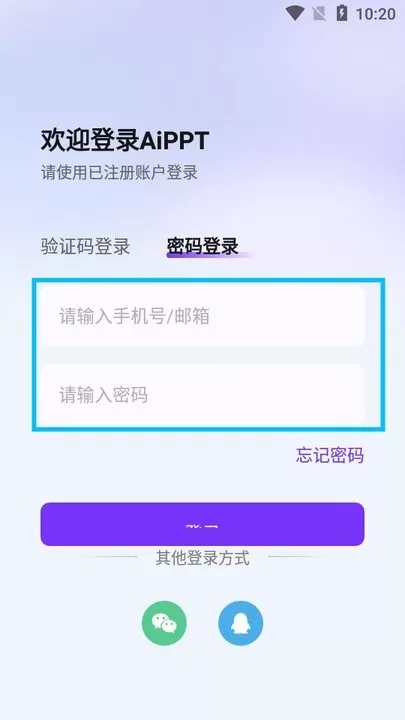Open the 忘记密码 link
This screenshot has width=405, height=720.
[330, 455]
